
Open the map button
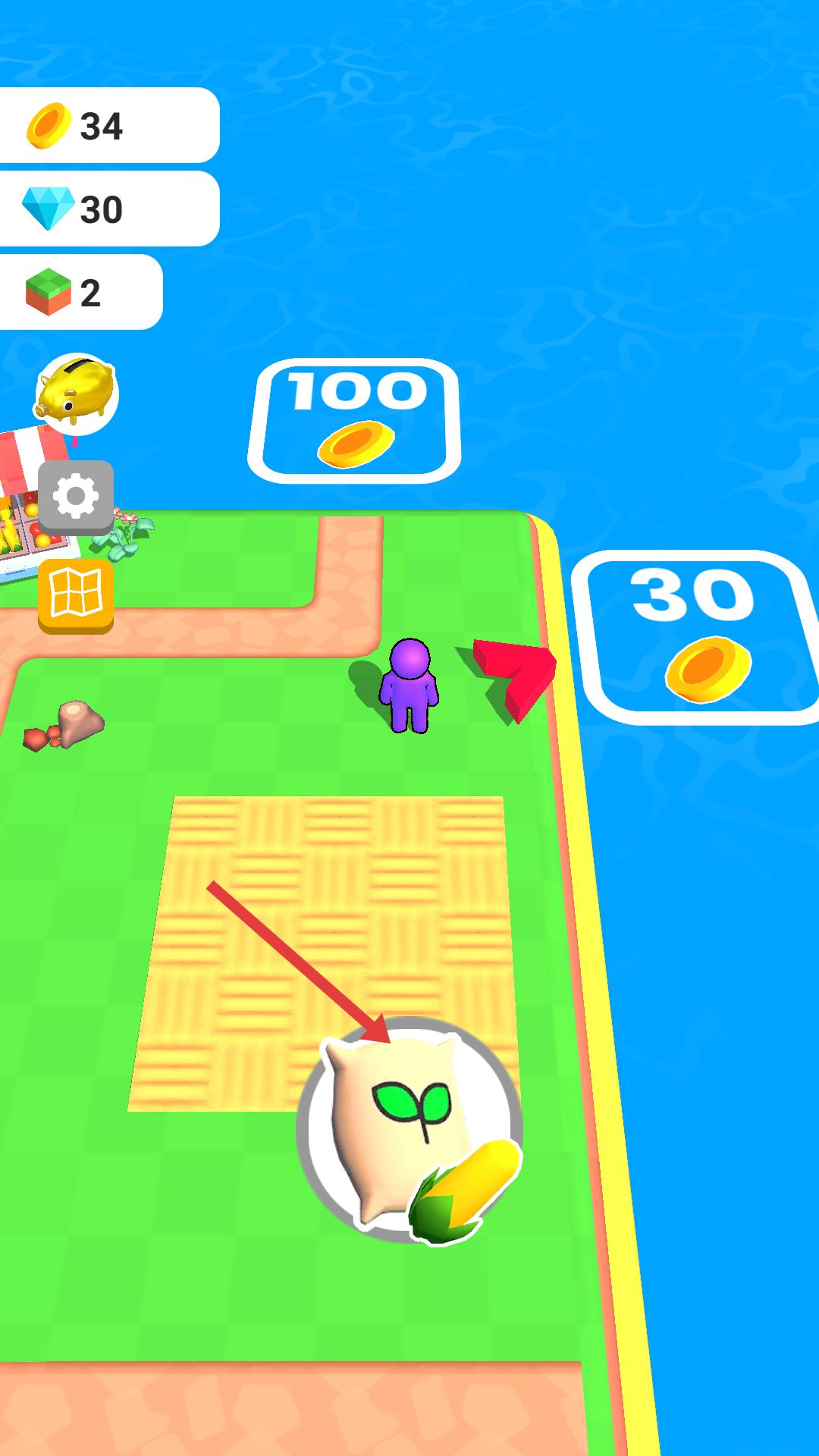[x=76, y=595]
